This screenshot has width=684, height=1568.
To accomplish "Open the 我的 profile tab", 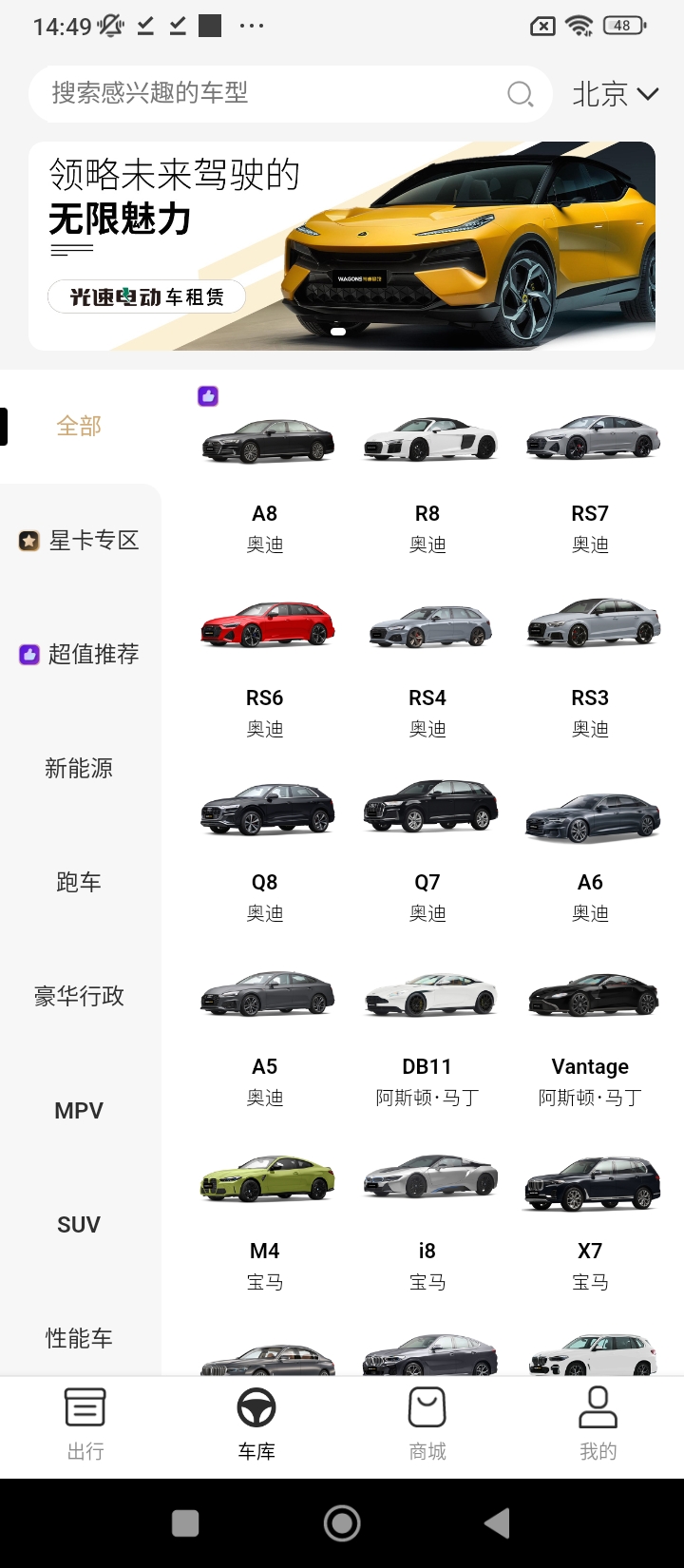I will click(x=598, y=1424).
